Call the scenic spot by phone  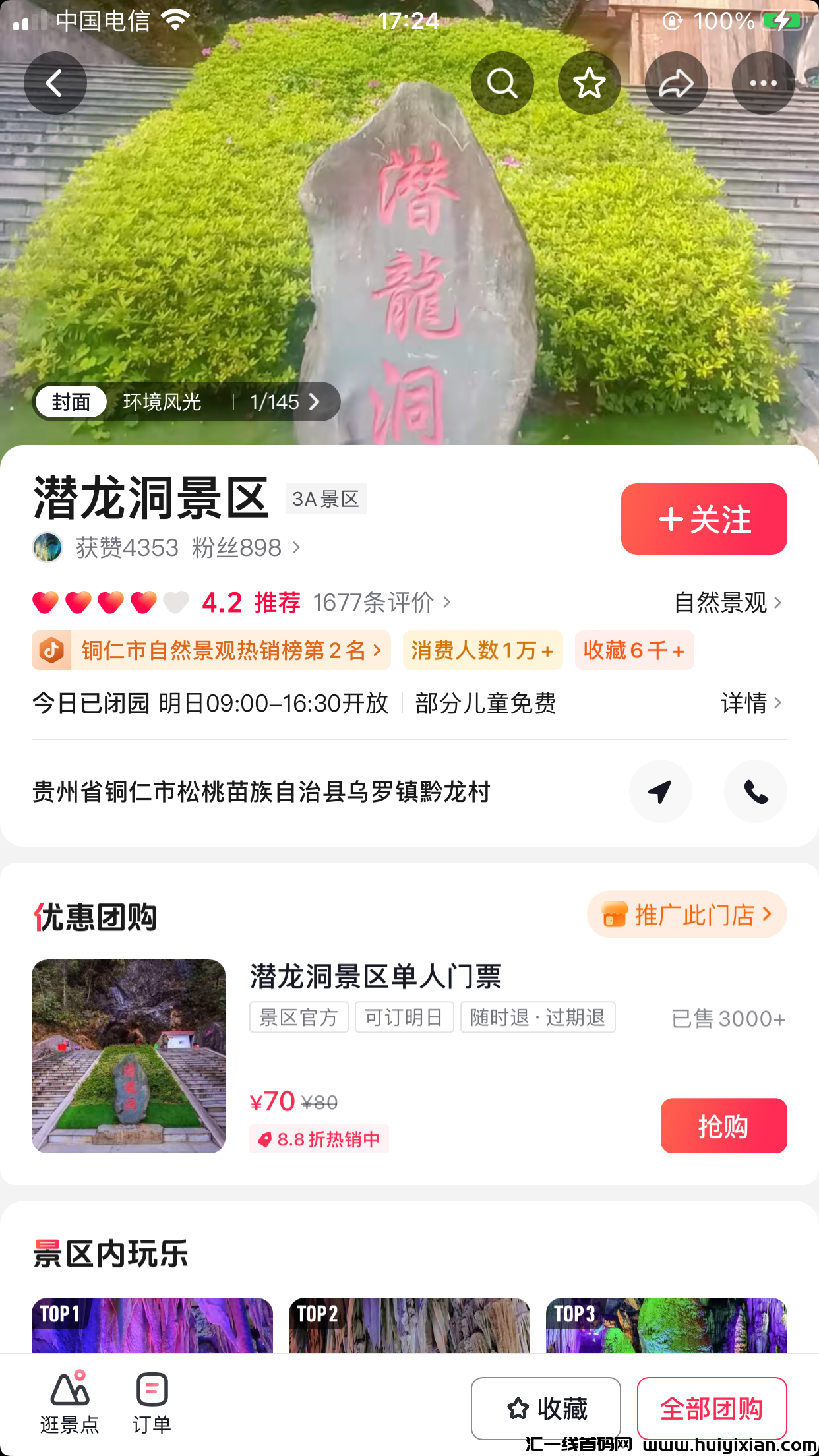755,791
